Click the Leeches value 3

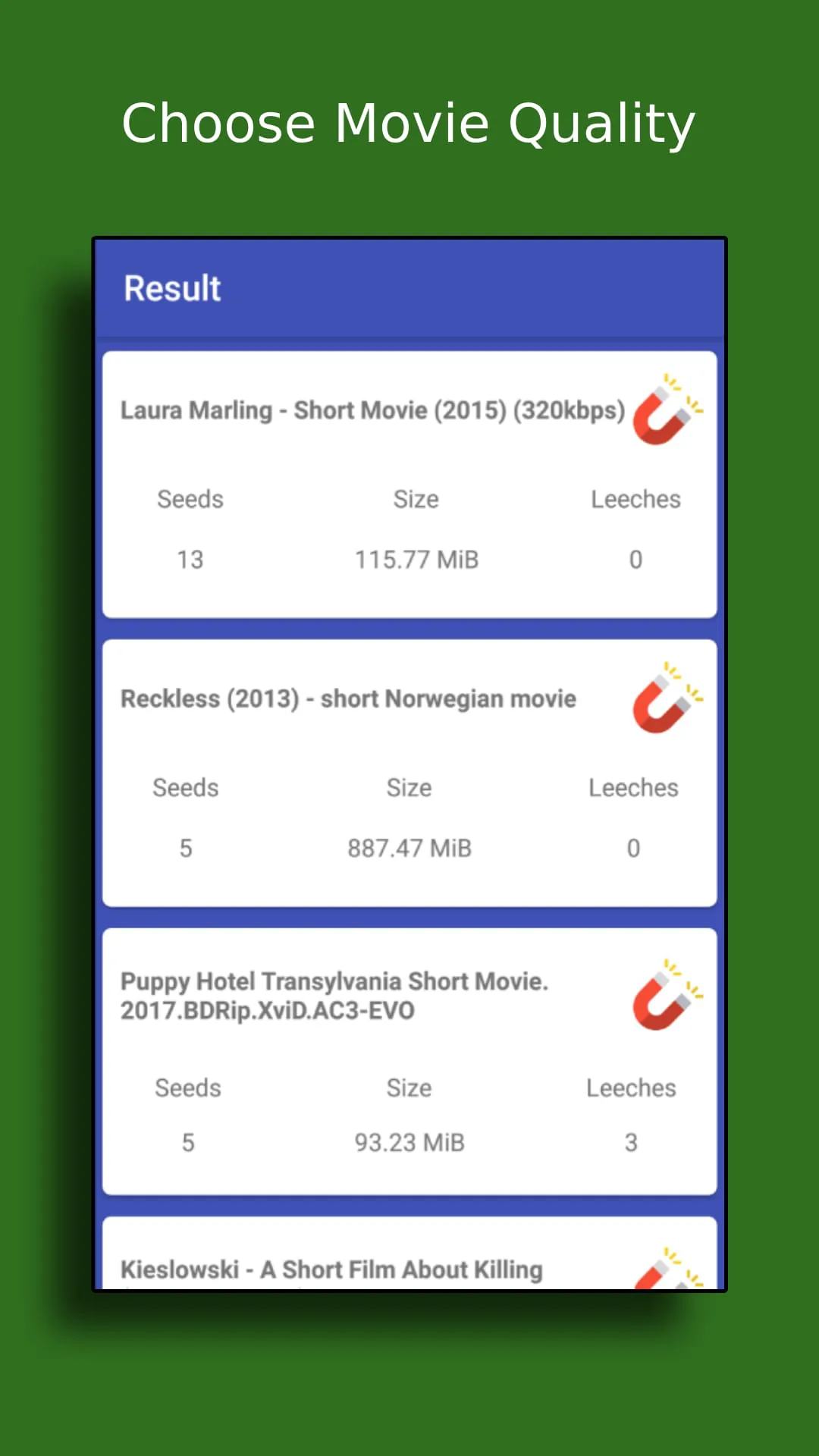pyautogui.click(x=630, y=1143)
